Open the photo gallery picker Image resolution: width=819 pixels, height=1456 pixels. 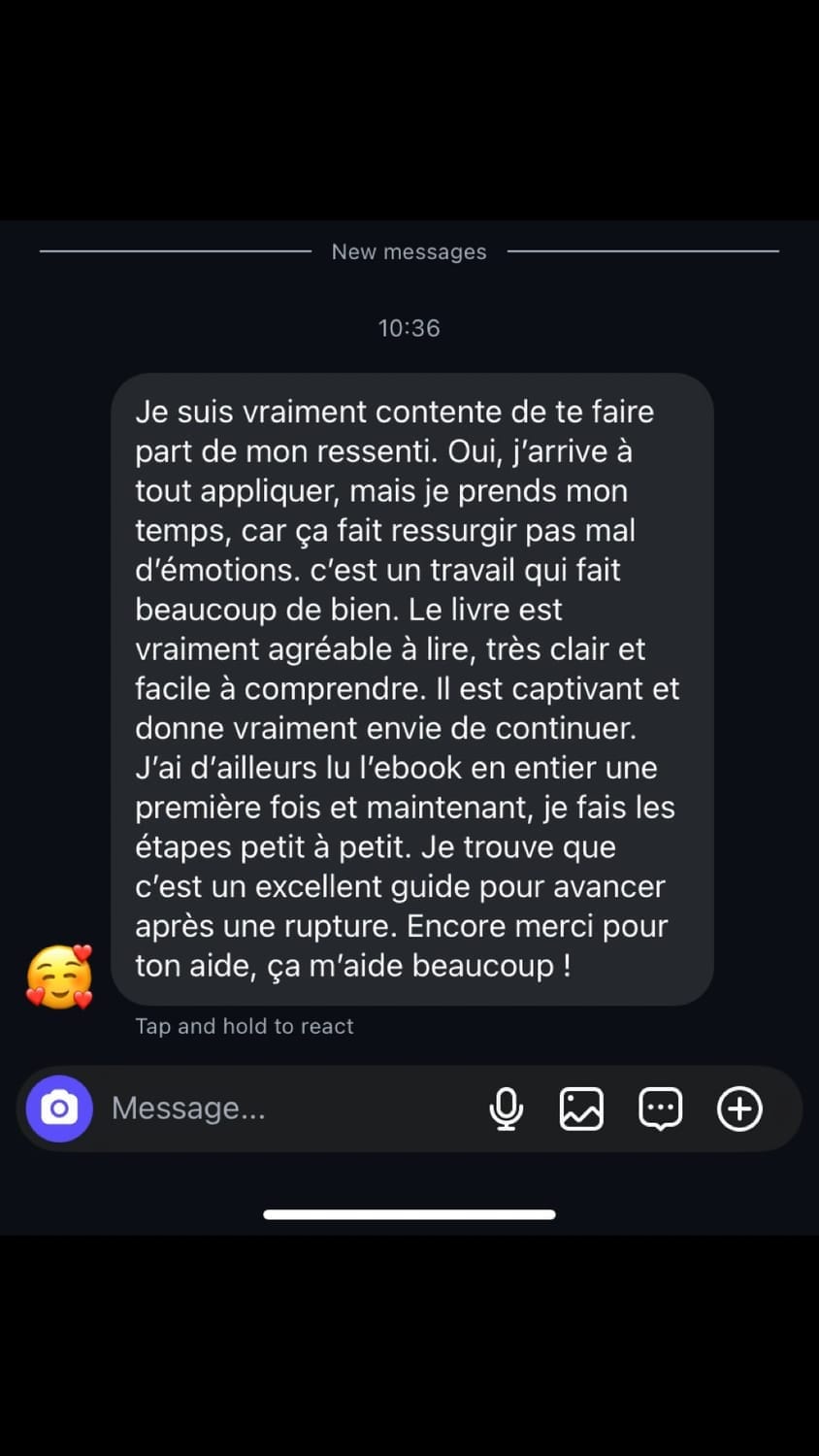click(x=582, y=1109)
